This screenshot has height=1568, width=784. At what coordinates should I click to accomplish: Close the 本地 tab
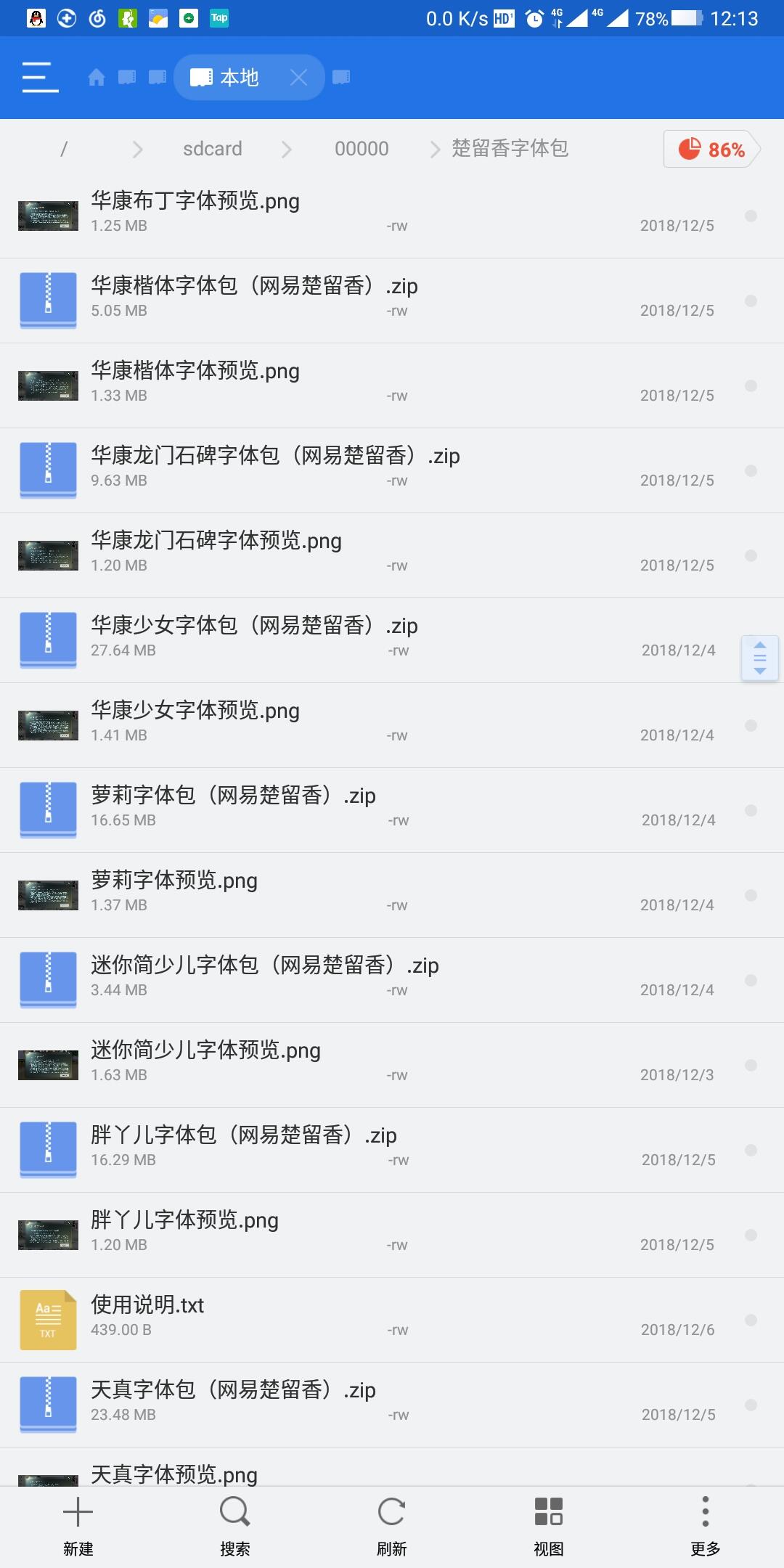pos(298,77)
